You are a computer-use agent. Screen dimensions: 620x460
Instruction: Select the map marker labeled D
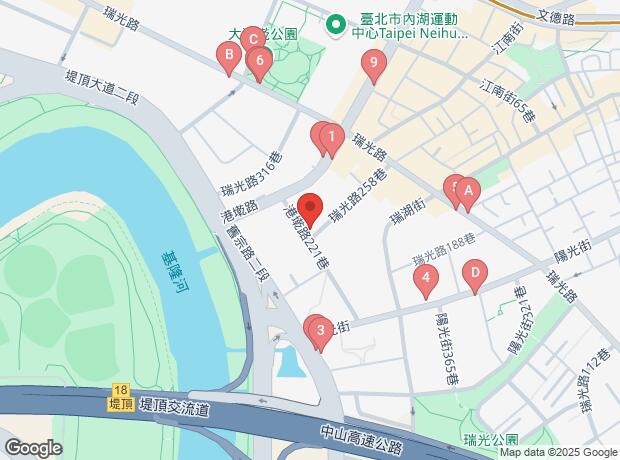(475, 275)
